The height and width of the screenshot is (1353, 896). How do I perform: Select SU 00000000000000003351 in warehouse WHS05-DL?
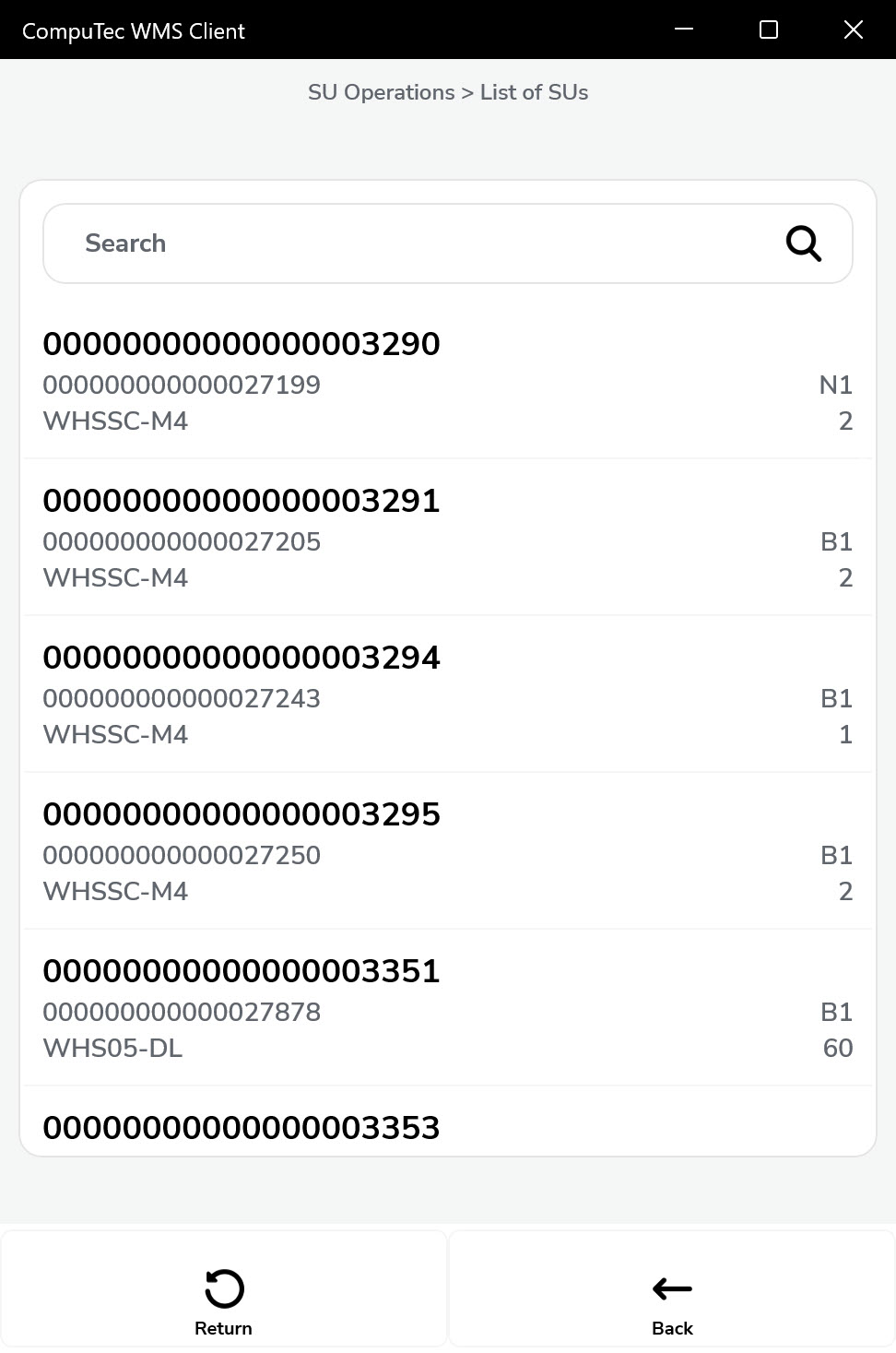(x=242, y=970)
